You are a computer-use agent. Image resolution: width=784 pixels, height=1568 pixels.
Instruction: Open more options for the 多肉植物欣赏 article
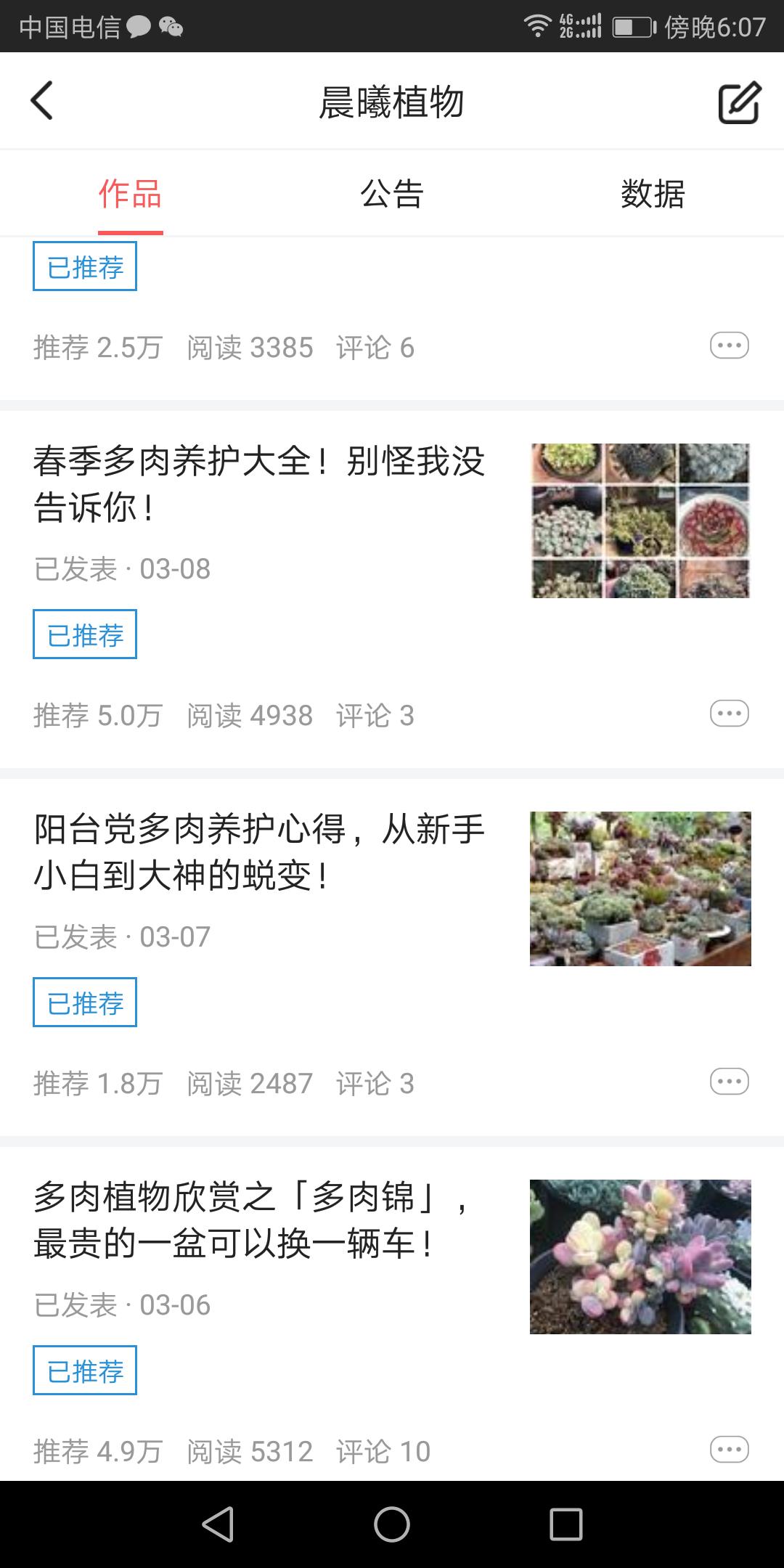729,1449
